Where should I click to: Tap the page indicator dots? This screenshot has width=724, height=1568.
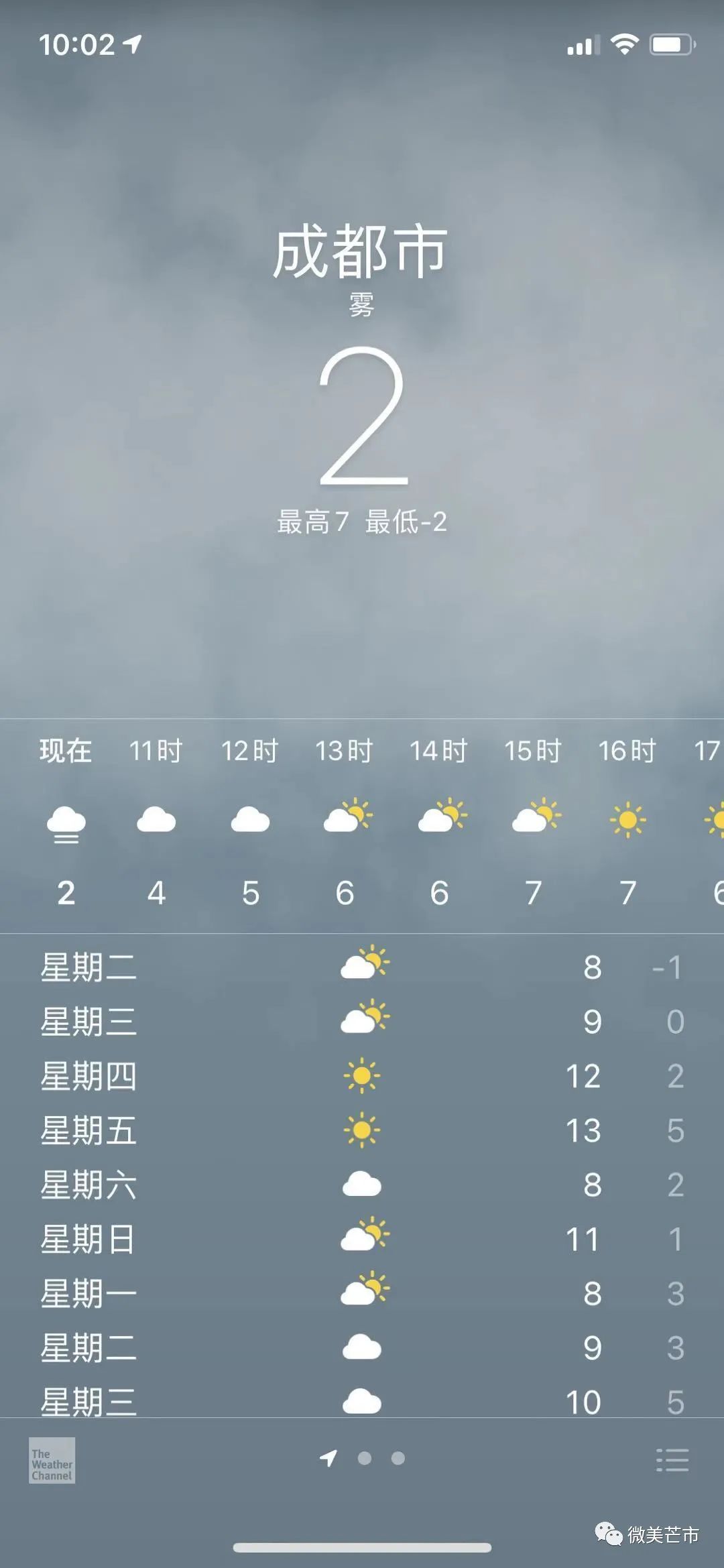pyautogui.click(x=362, y=1458)
